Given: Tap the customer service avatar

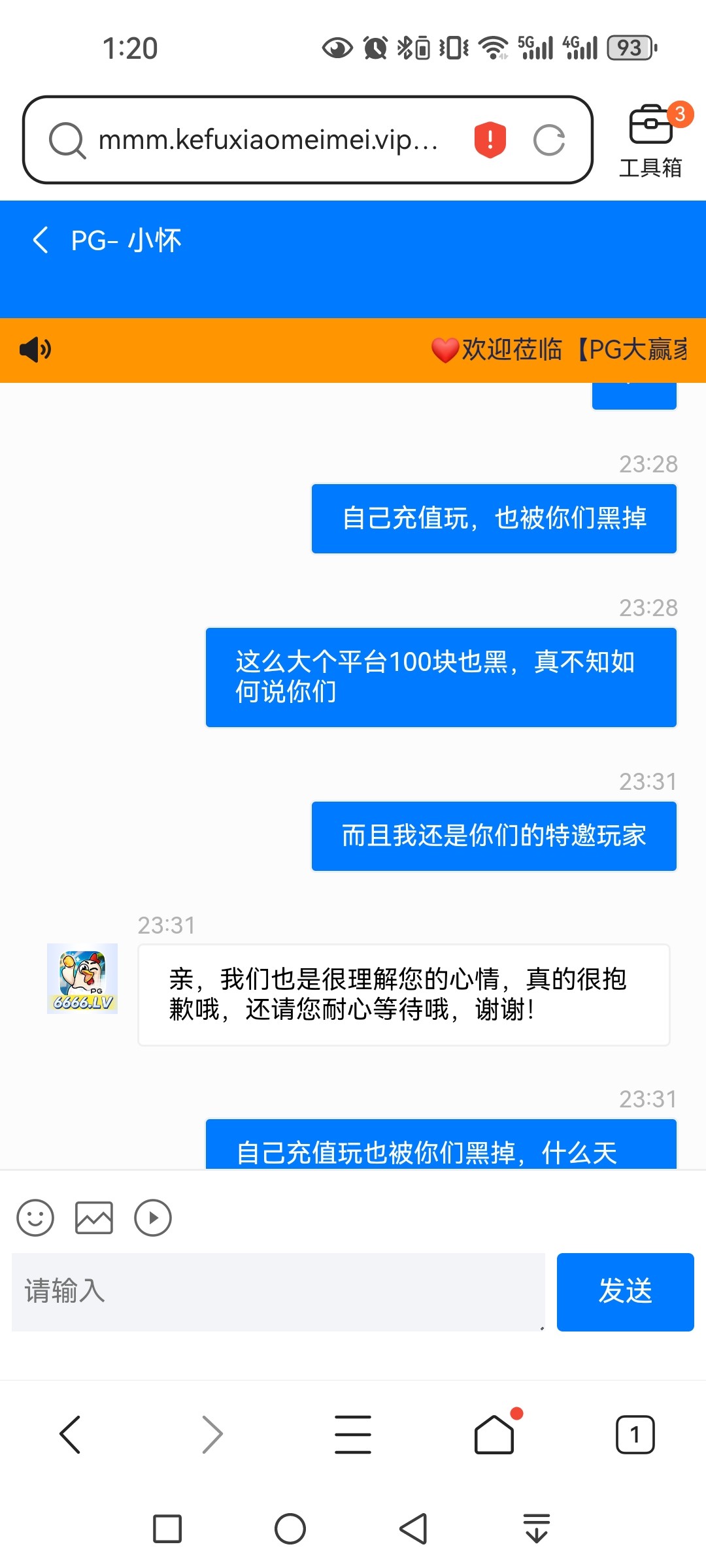Looking at the screenshot, I should tap(82, 978).
